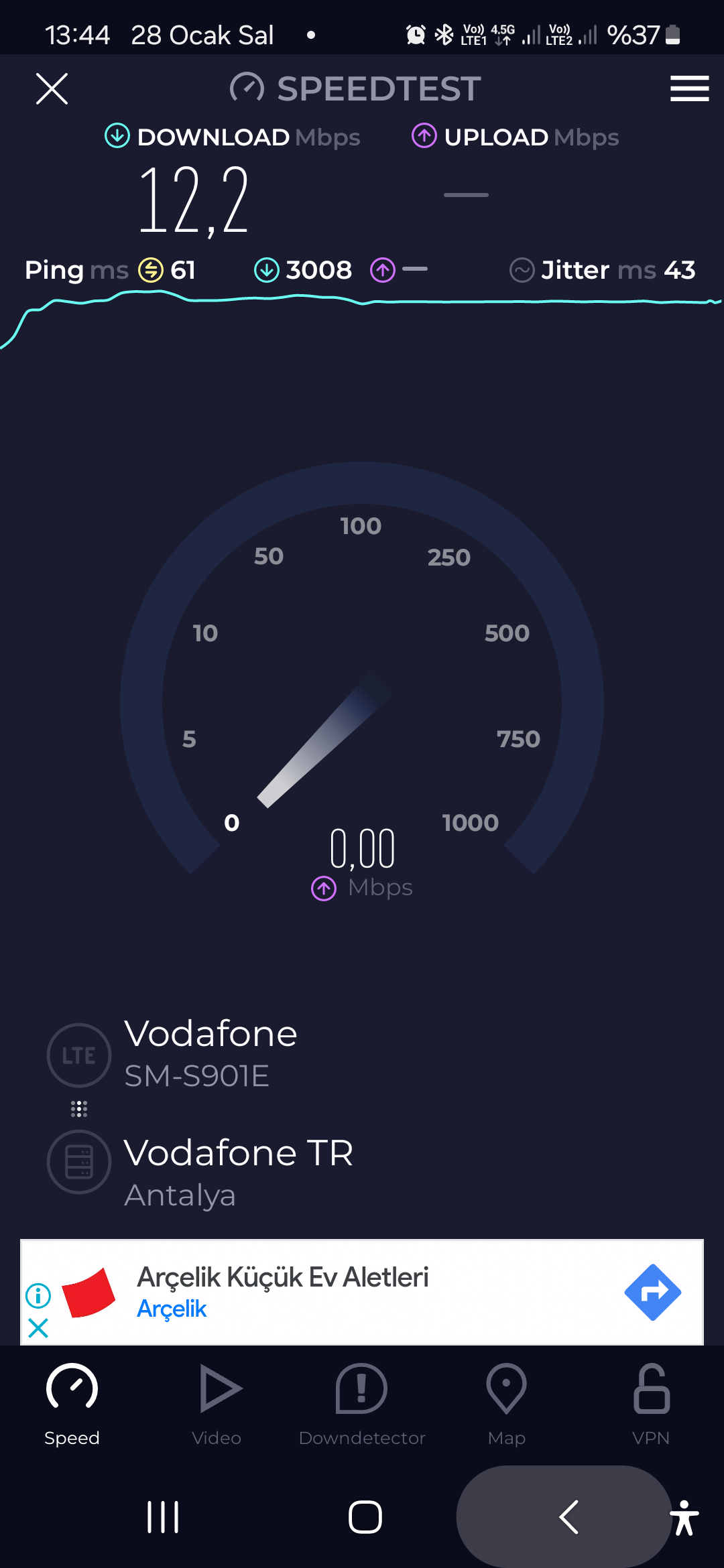Open the VPN tab

651,1405
